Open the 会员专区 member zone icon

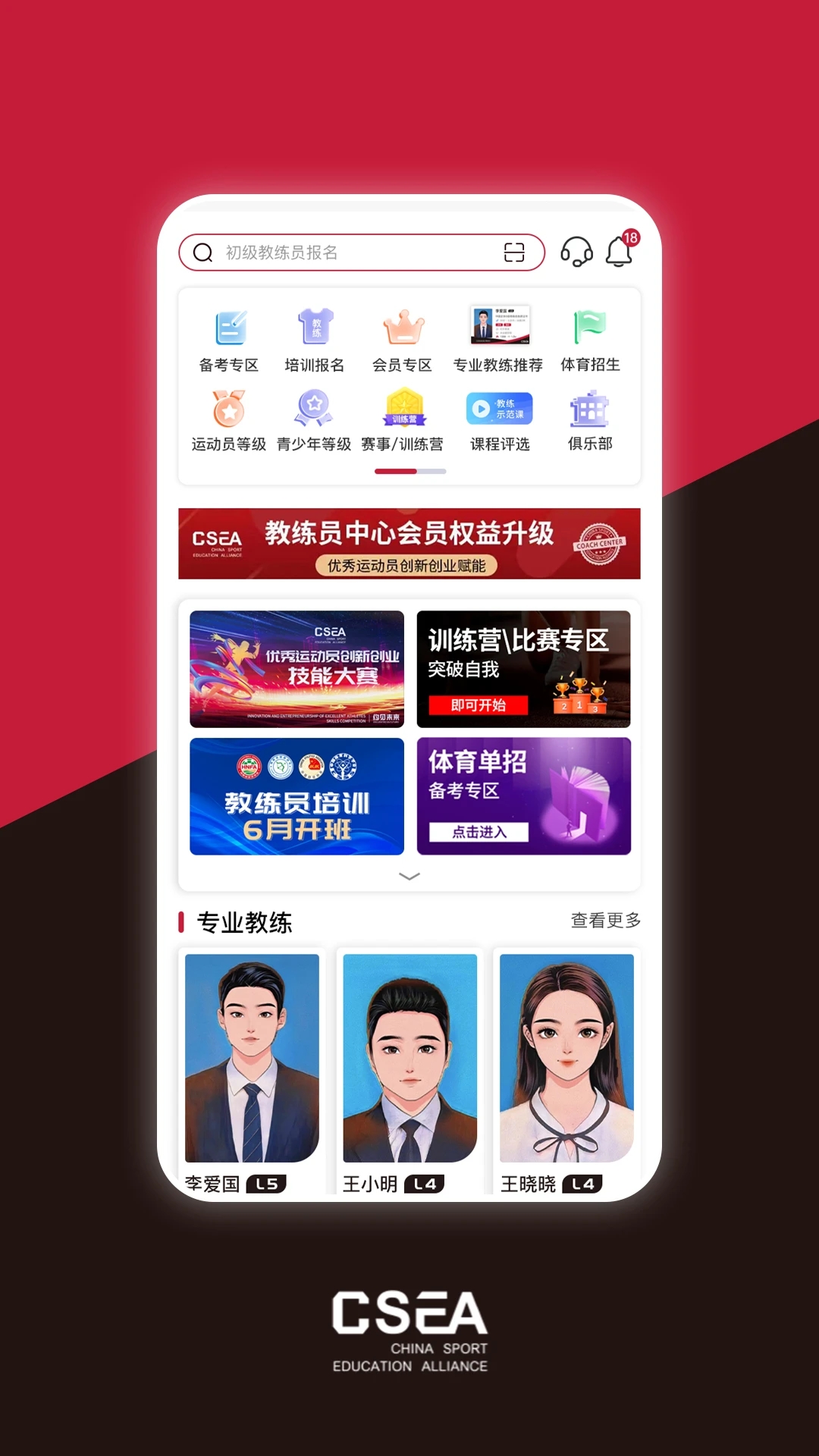[402, 337]
